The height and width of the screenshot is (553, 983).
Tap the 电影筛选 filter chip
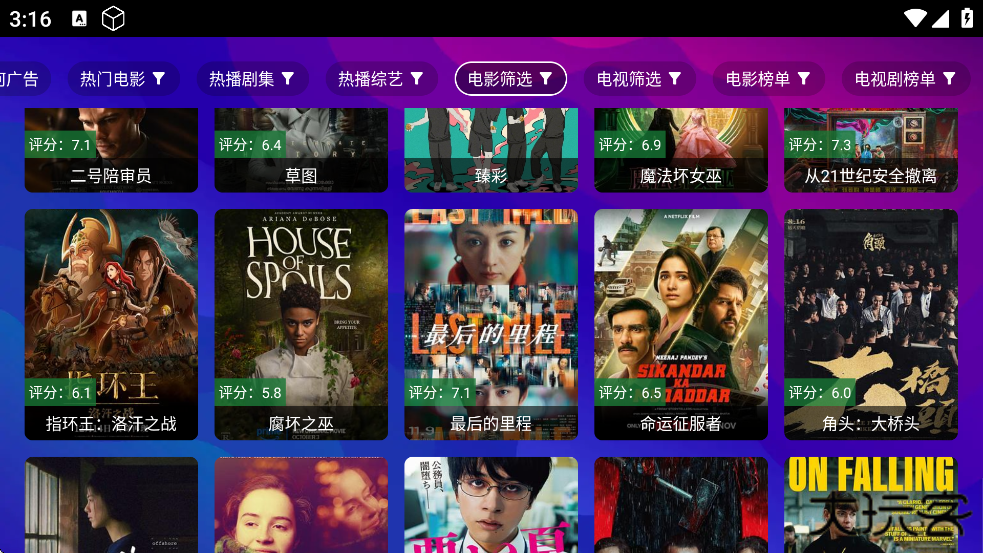click(510, 79)
